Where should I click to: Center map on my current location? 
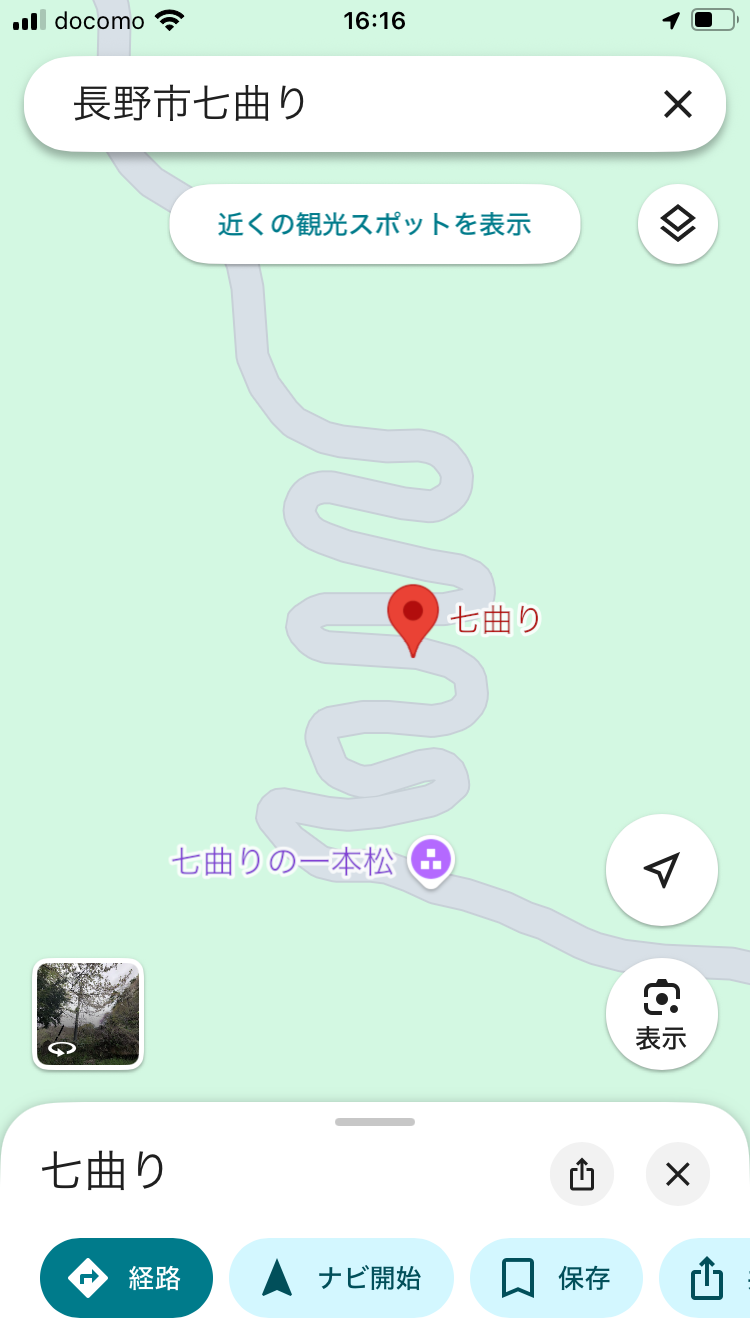click(661, 870)
